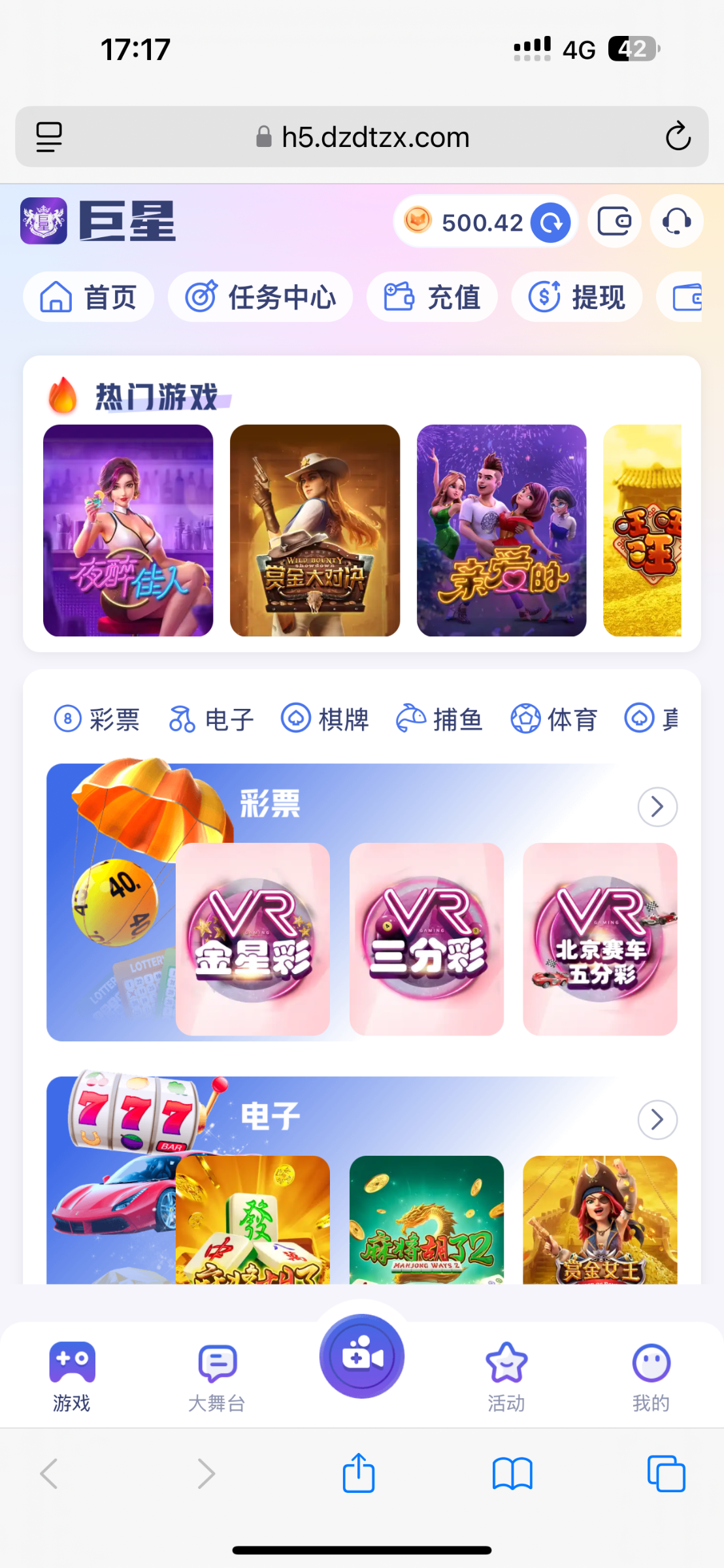The height and width of the screenshot is (1568, 724).
Task: Select the 棋牌 category tab
Action: [325, 719]
